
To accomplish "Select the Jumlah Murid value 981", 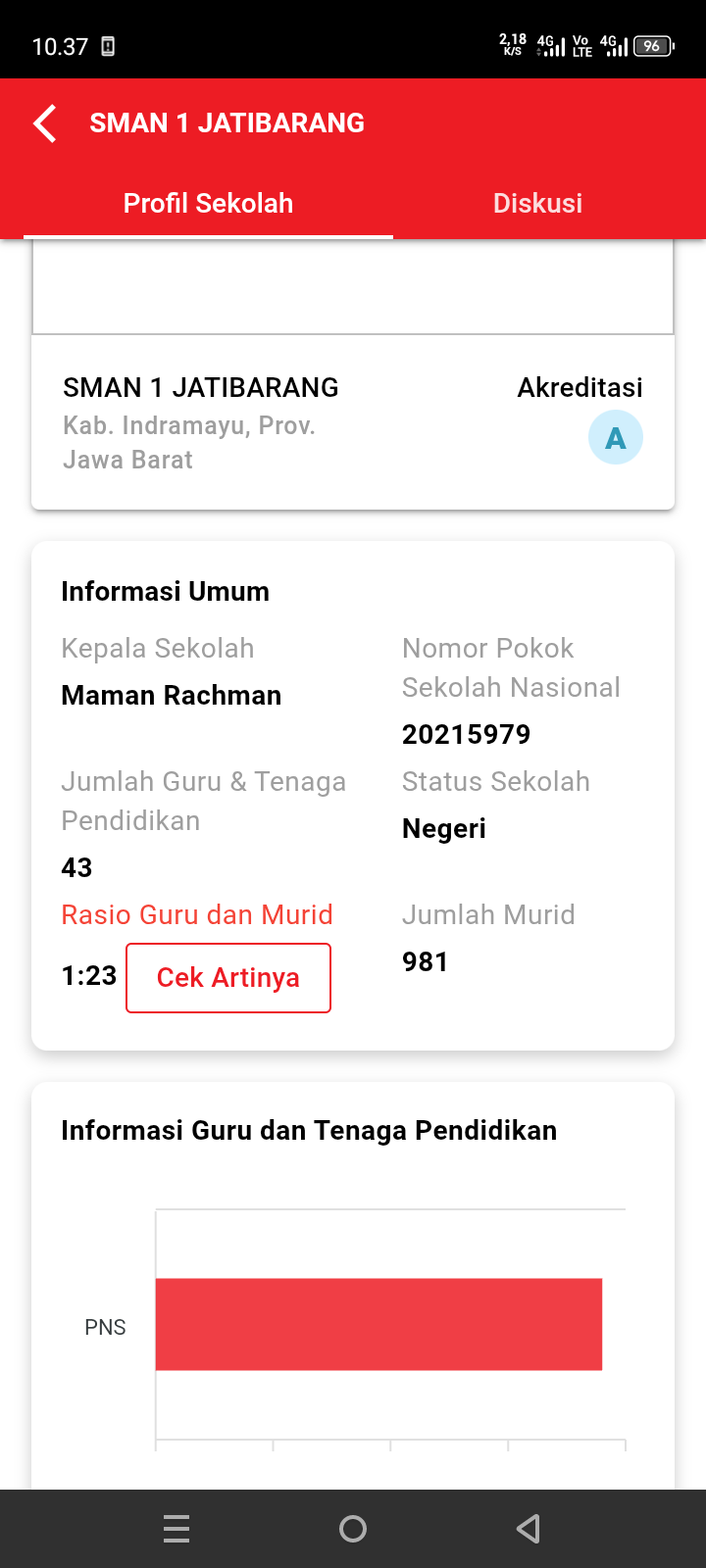I will click(425, 961).
